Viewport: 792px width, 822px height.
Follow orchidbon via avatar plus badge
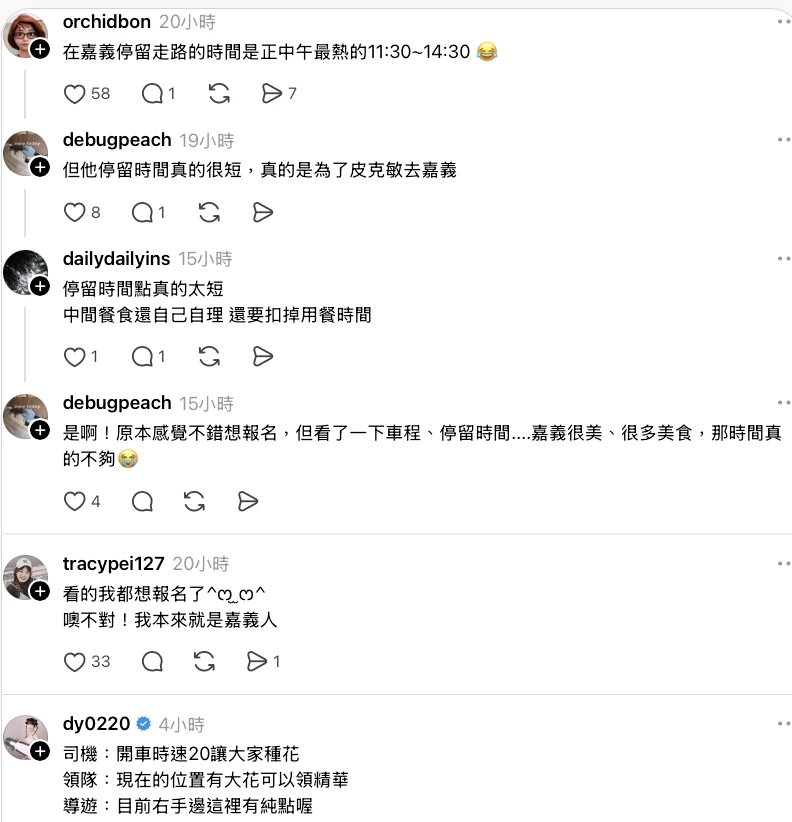(40, 48)
